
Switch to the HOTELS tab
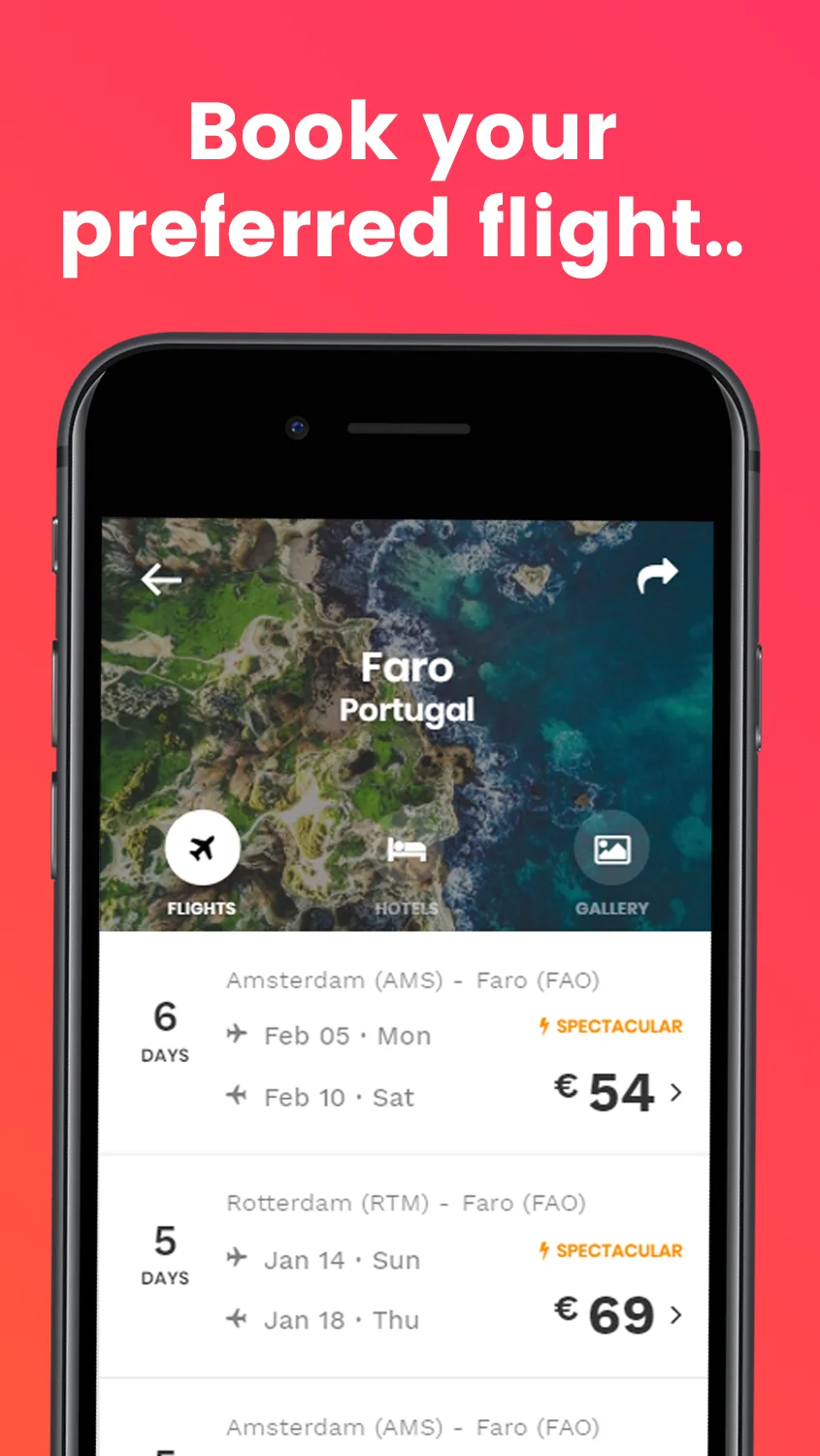point(407,909)
